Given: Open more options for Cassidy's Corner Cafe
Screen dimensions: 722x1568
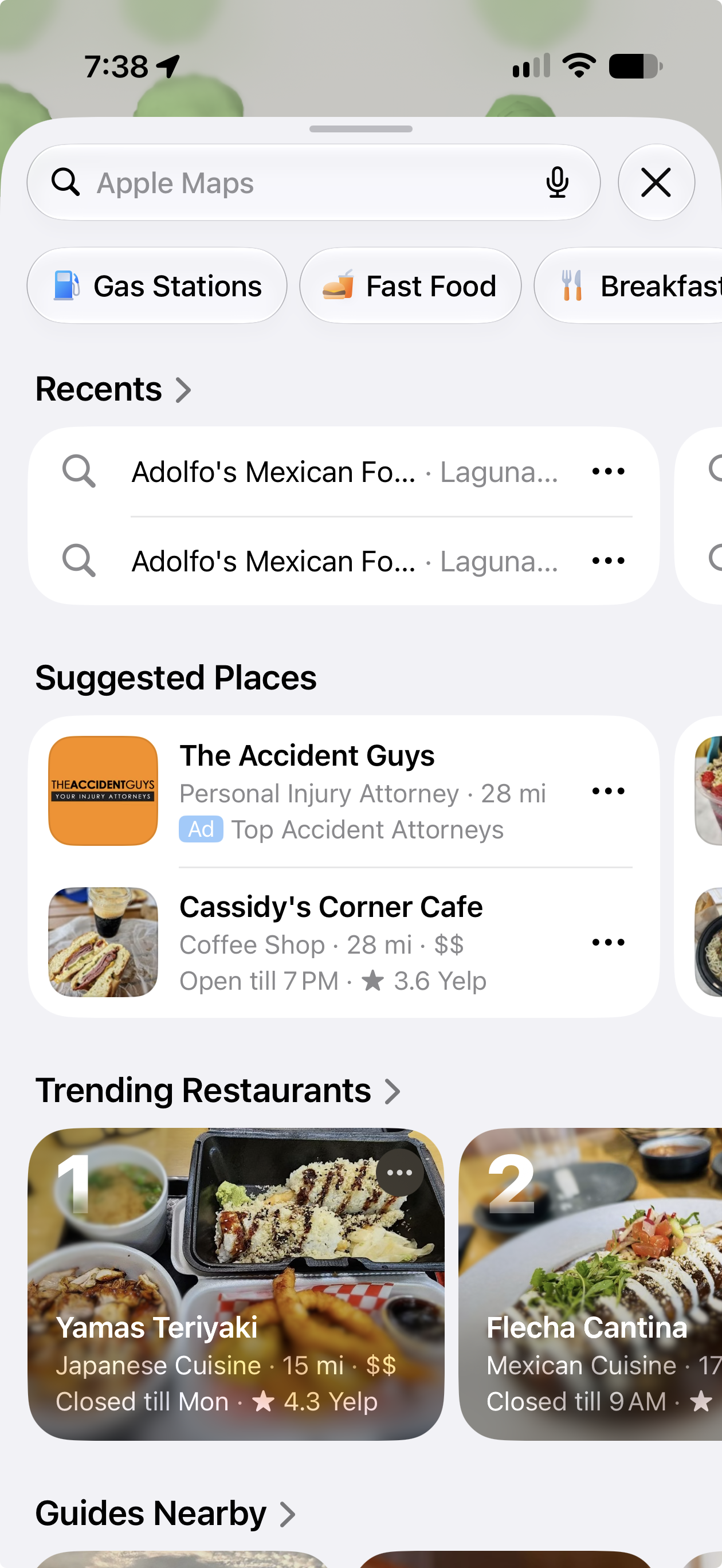Looking at the screenshot, I should pos(608,942).
